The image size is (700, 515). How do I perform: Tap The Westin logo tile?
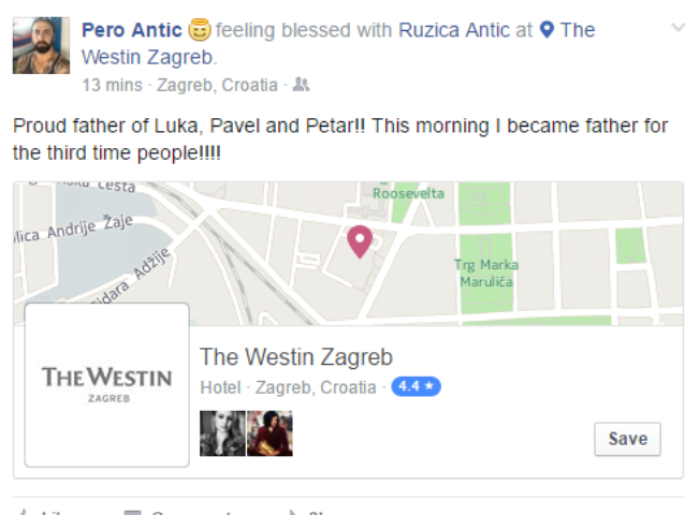(107, 384)
